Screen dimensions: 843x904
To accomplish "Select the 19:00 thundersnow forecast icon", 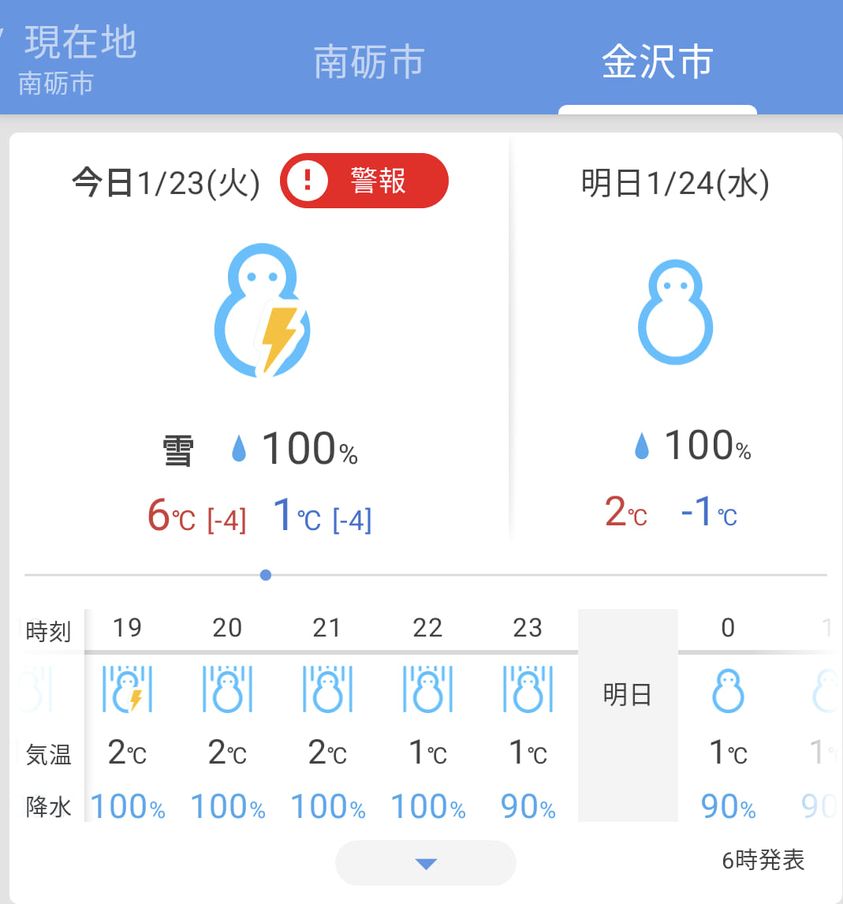I will tap(128, 690).
